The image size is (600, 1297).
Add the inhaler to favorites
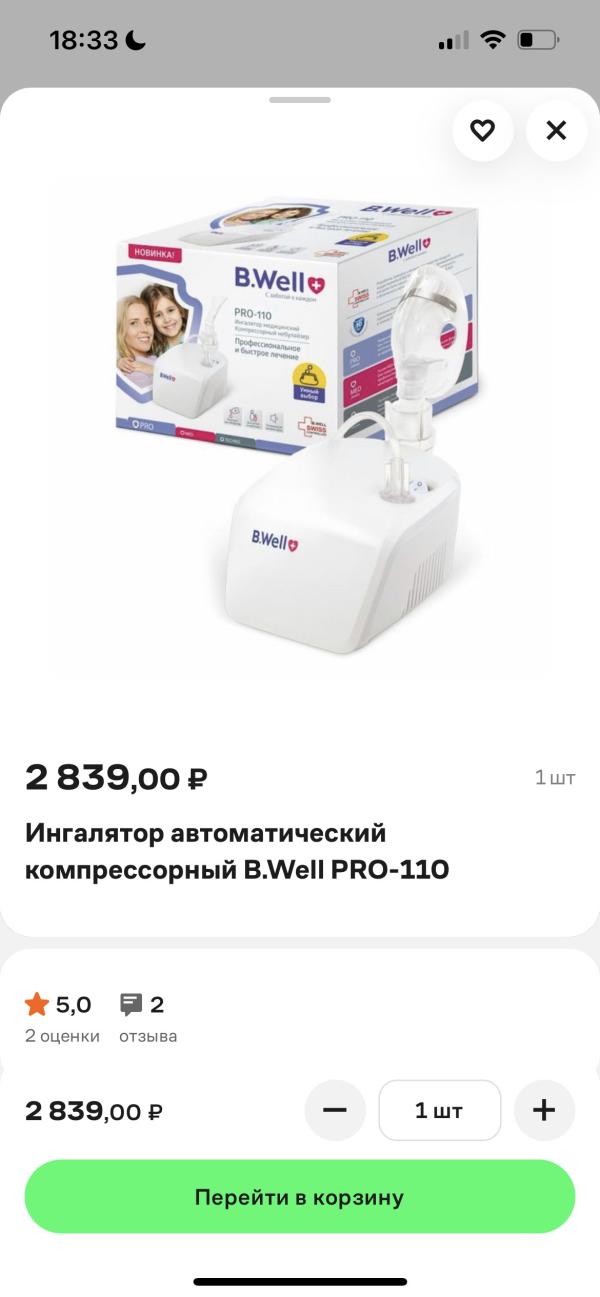[482, 130]
